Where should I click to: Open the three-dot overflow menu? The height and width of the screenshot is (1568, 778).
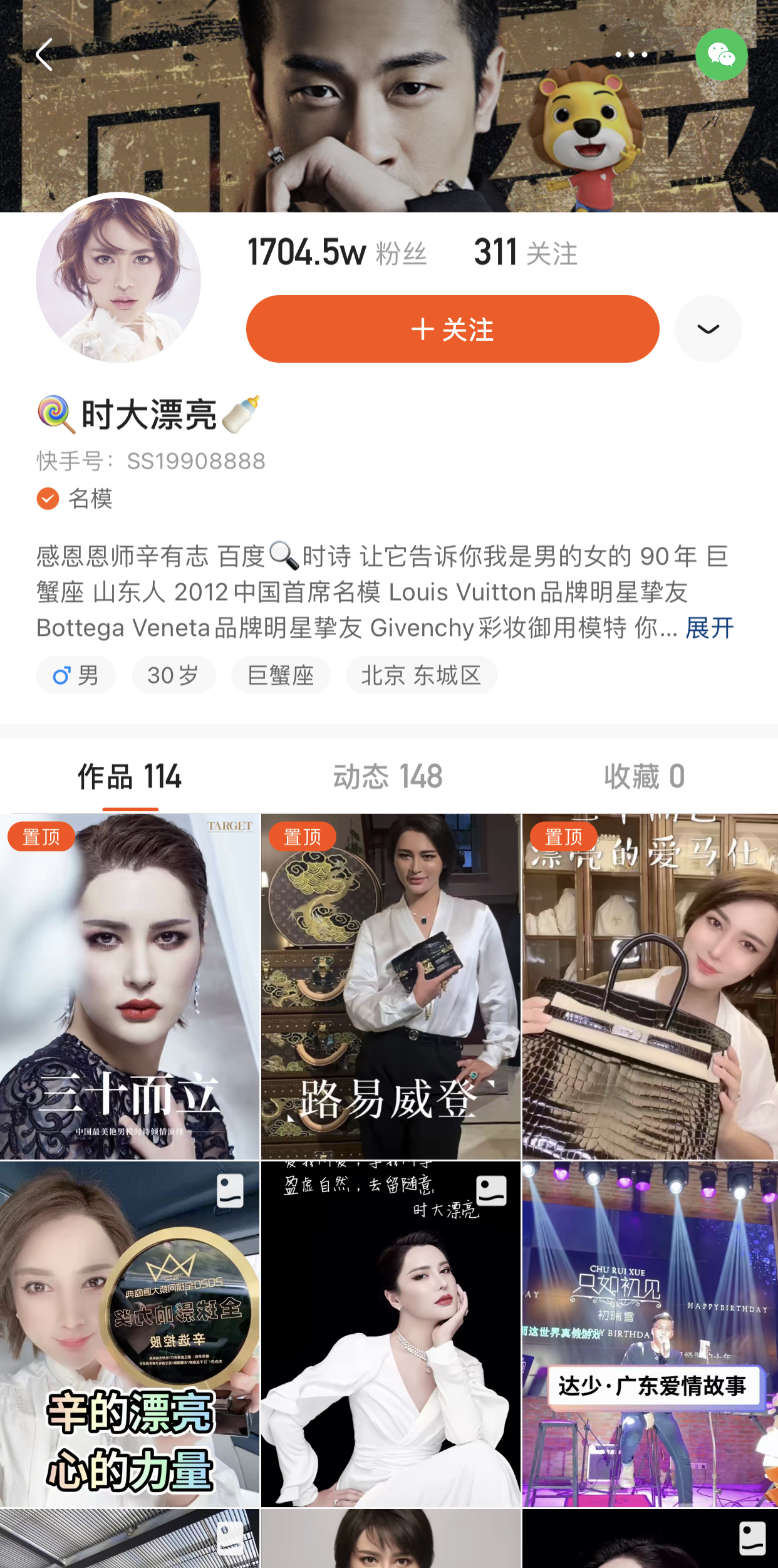[631, 55]
